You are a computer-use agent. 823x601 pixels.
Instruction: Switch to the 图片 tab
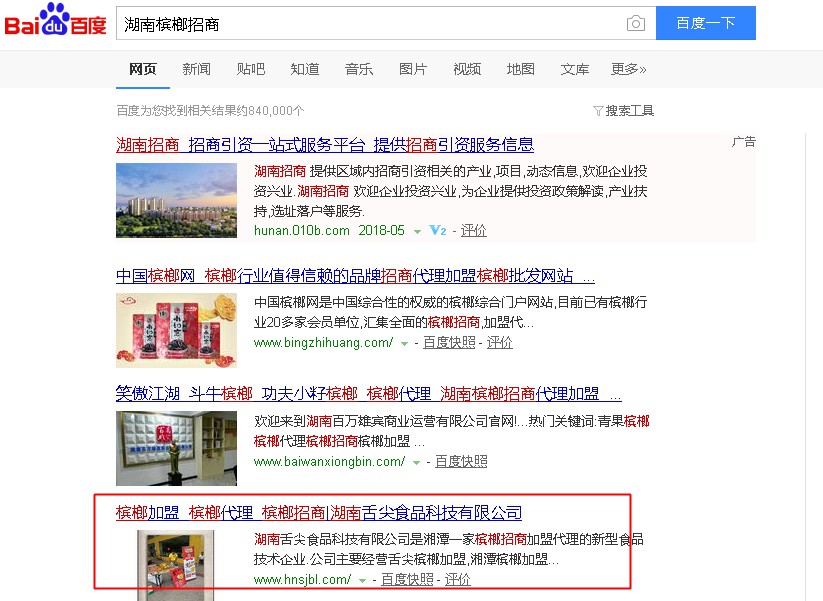pos(413,69)
